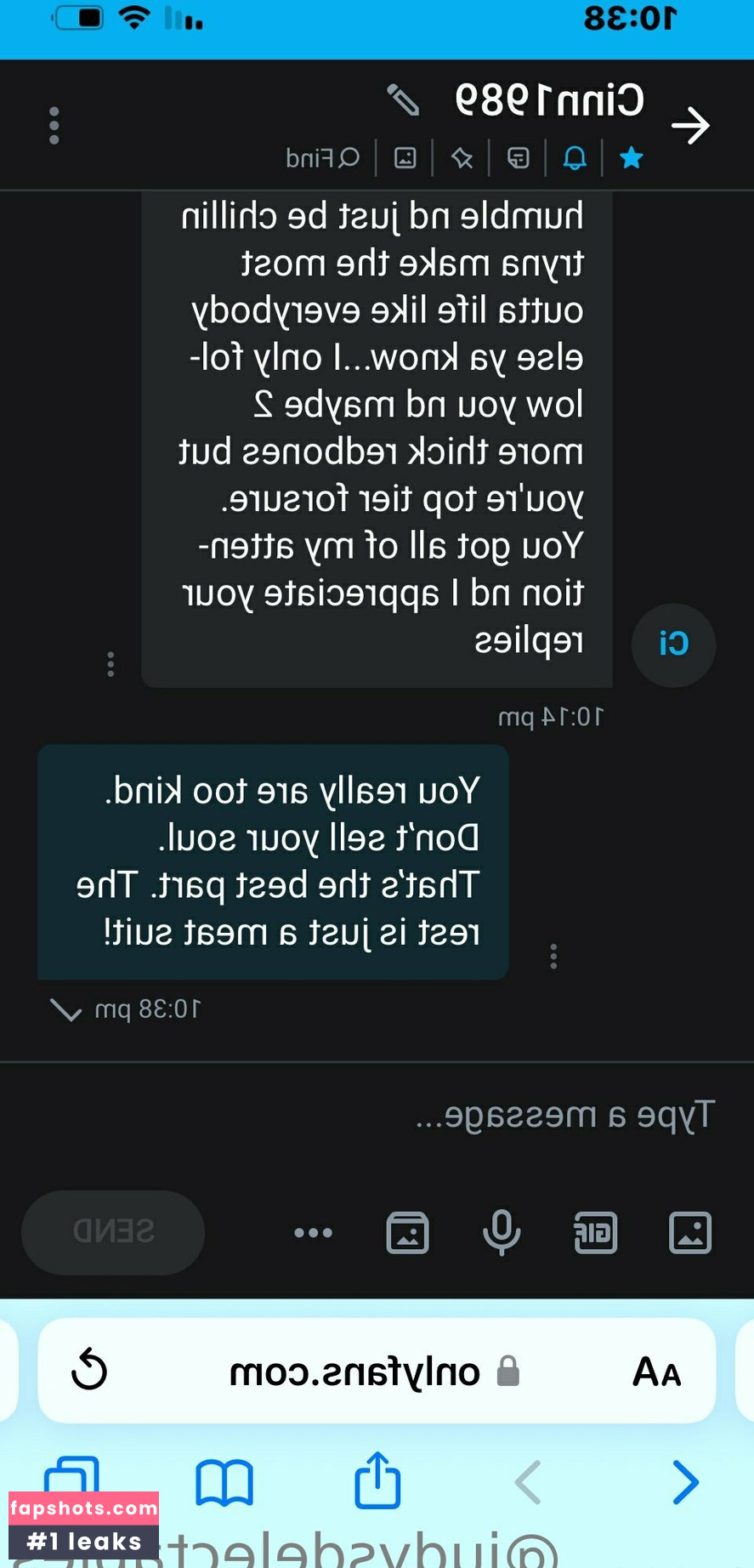Tap the SEND button
This screenshot has width=754, height=1568.
point(113,1232)
